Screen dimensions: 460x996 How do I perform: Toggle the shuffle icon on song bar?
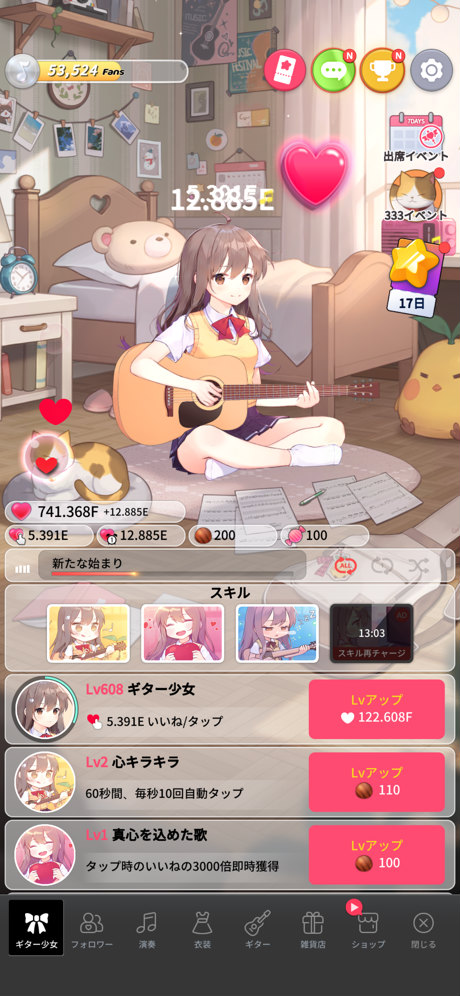coord(417,566)
